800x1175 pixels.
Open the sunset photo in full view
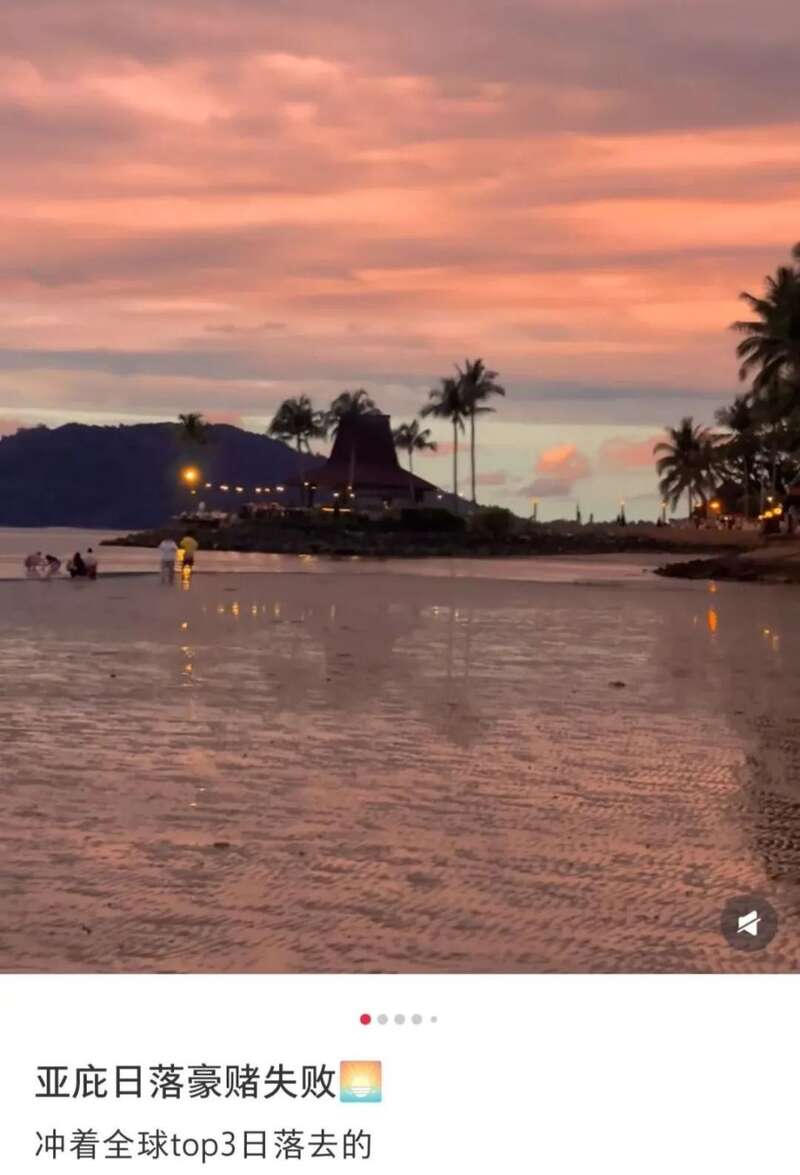click(x=400, y=480)
